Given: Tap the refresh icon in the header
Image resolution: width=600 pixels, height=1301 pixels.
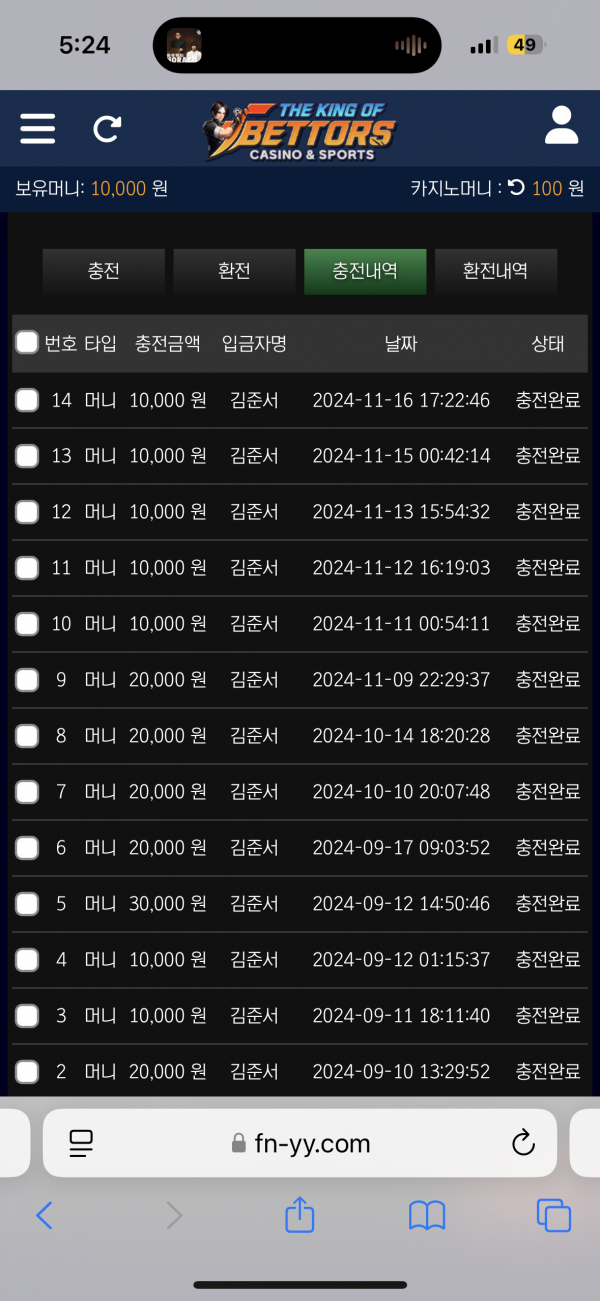Looking at the screenshot, I should coord(107,128).
